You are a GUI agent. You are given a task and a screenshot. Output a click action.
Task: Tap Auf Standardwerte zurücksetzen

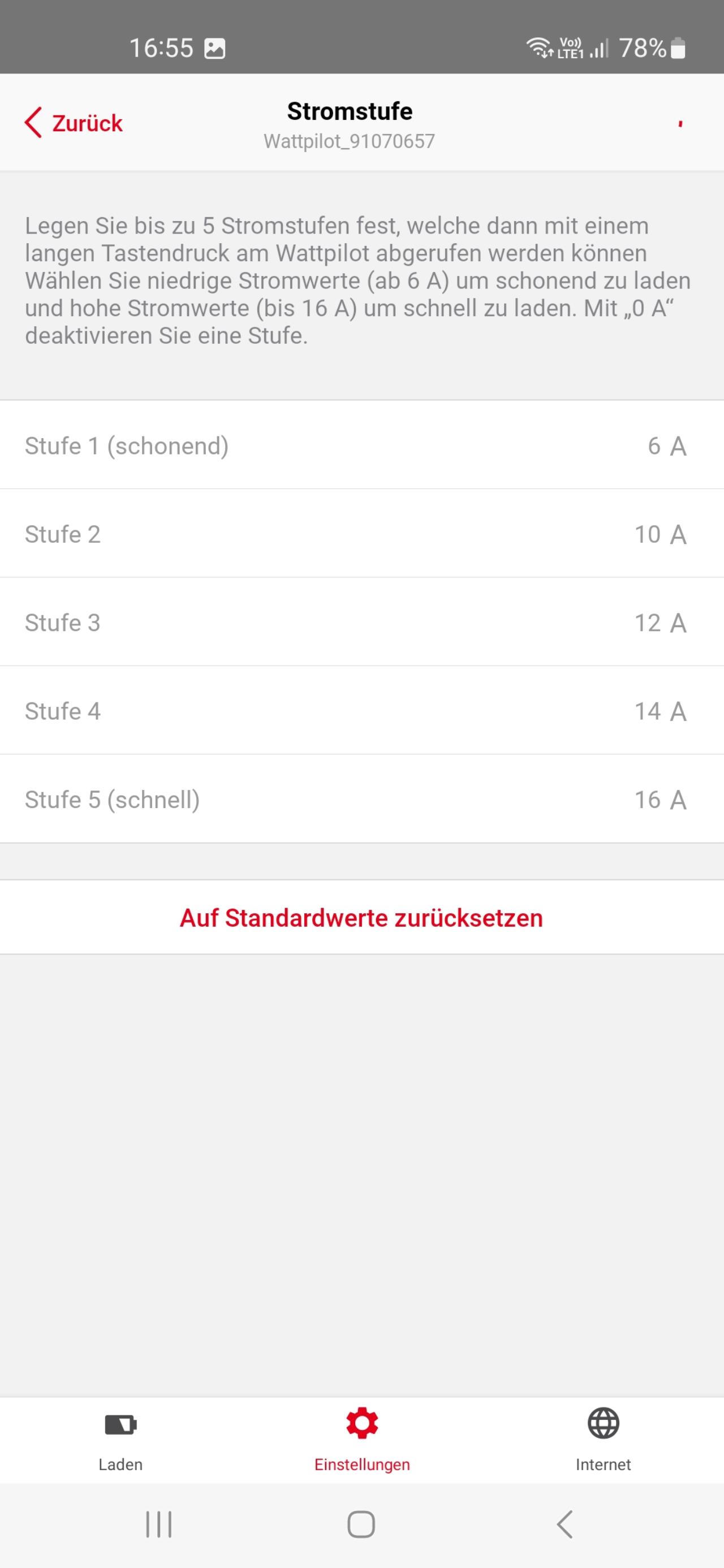(361, 917)
